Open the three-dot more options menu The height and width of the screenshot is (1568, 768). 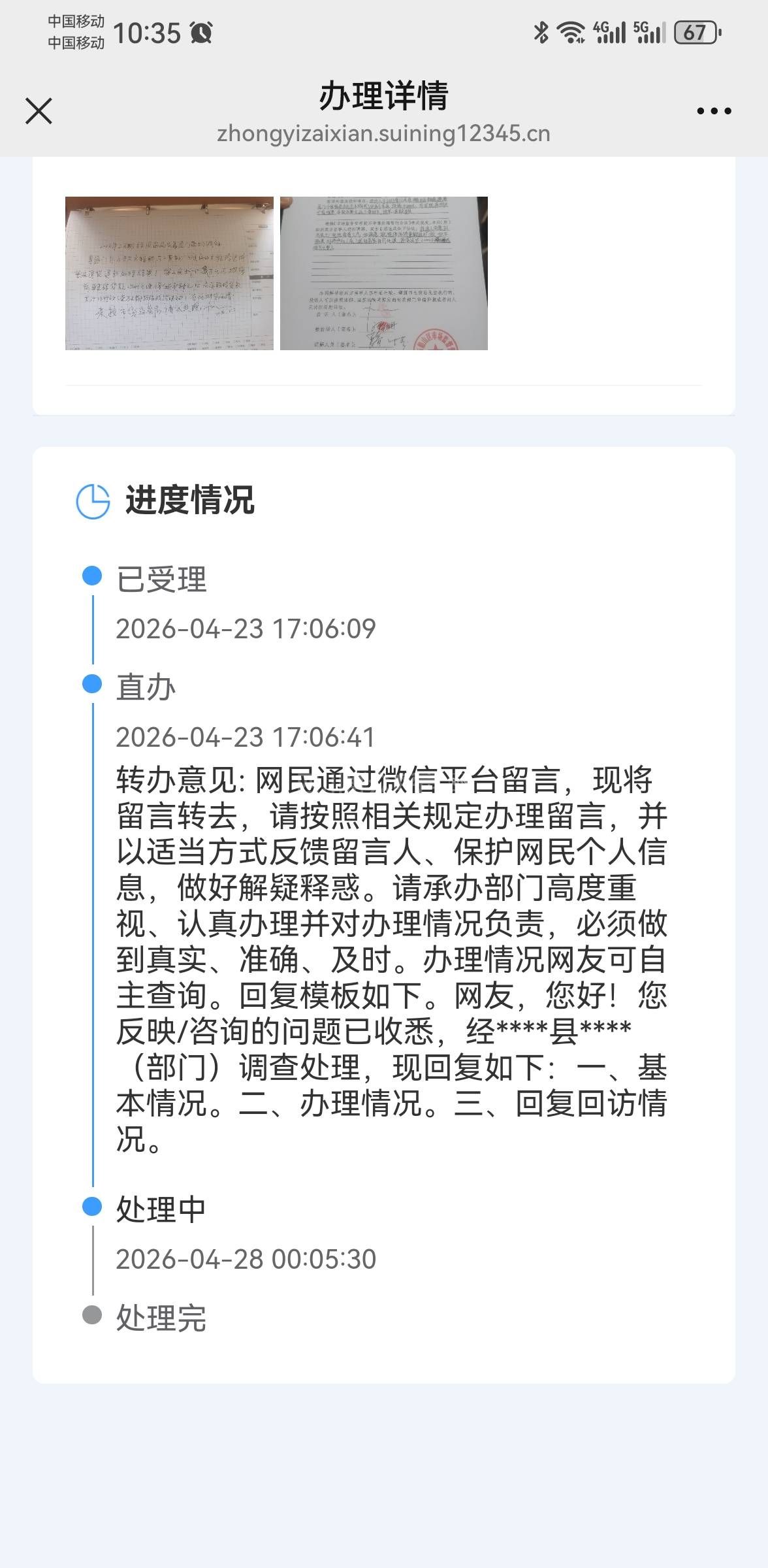pyautogui.click(x=714, y=111)
